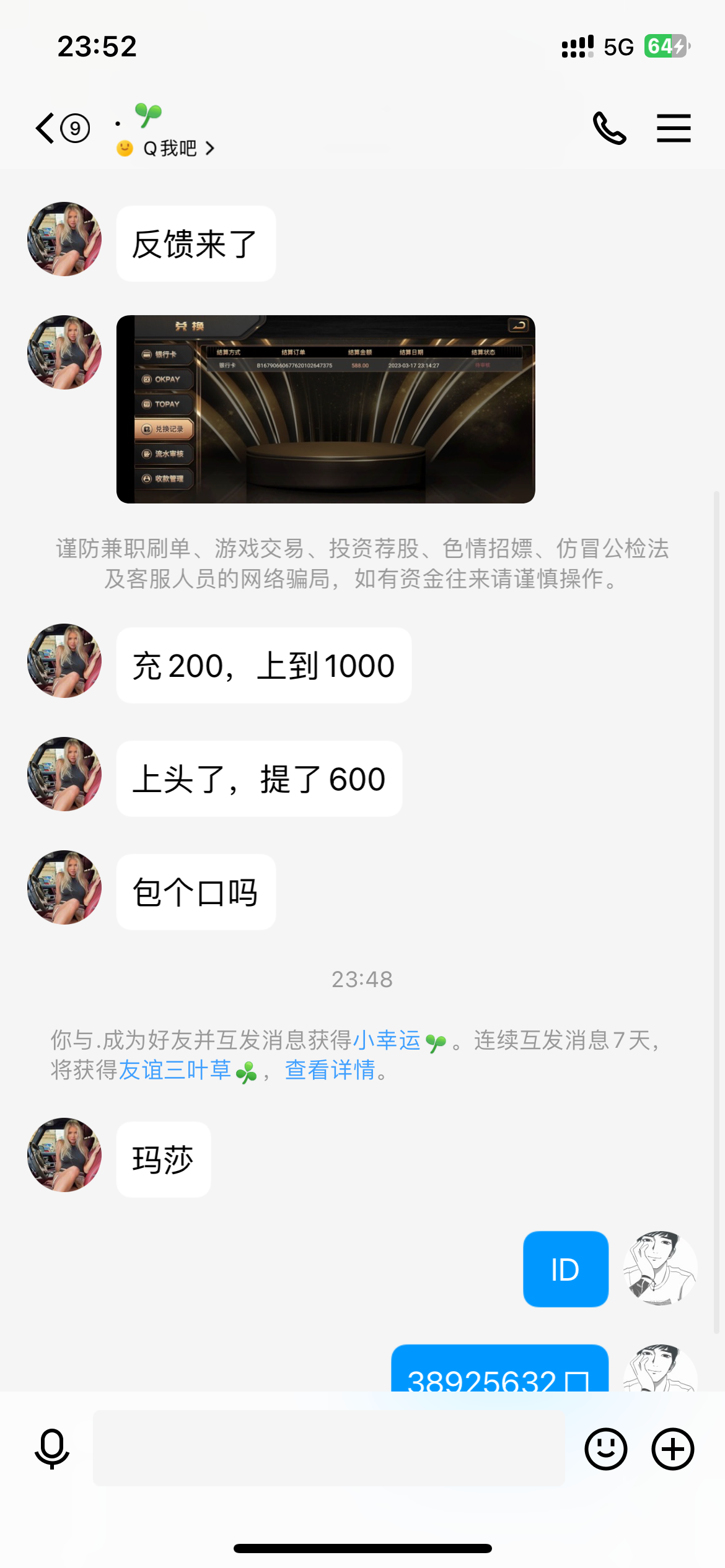Open the 友谊三叶草 link
Image resolution: width=725 pixels, height=1568 pixels.
click(x=175, y=1071)
